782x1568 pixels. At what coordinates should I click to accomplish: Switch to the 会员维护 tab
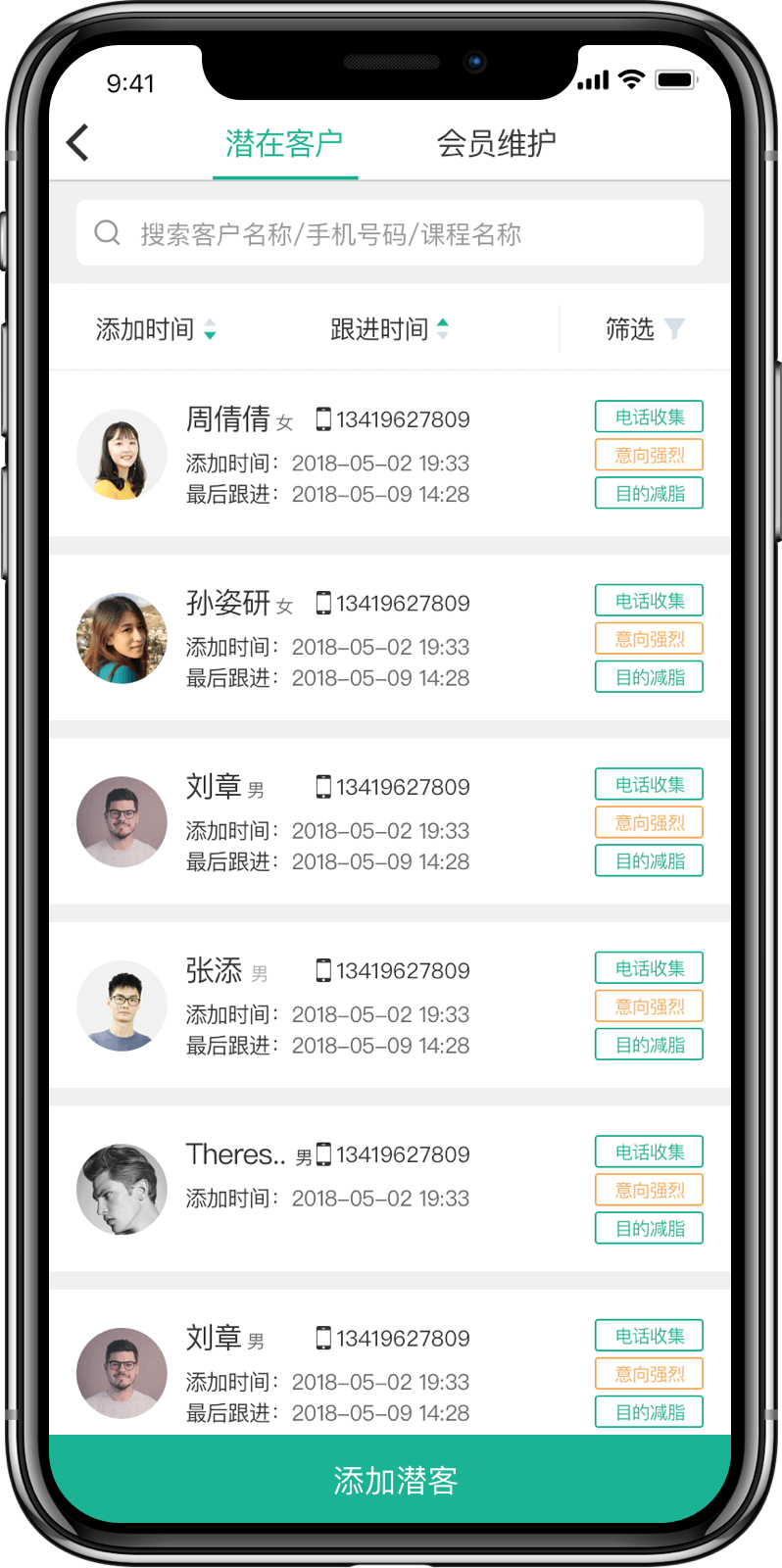pyautogui.click(x=496, y=144)
